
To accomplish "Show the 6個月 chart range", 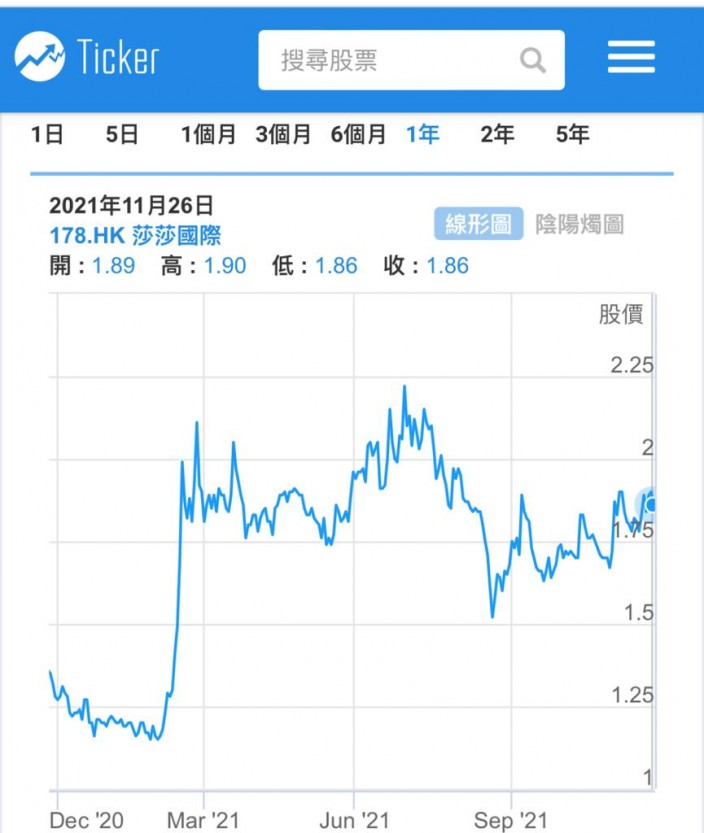I will click(x=358, y=134).
